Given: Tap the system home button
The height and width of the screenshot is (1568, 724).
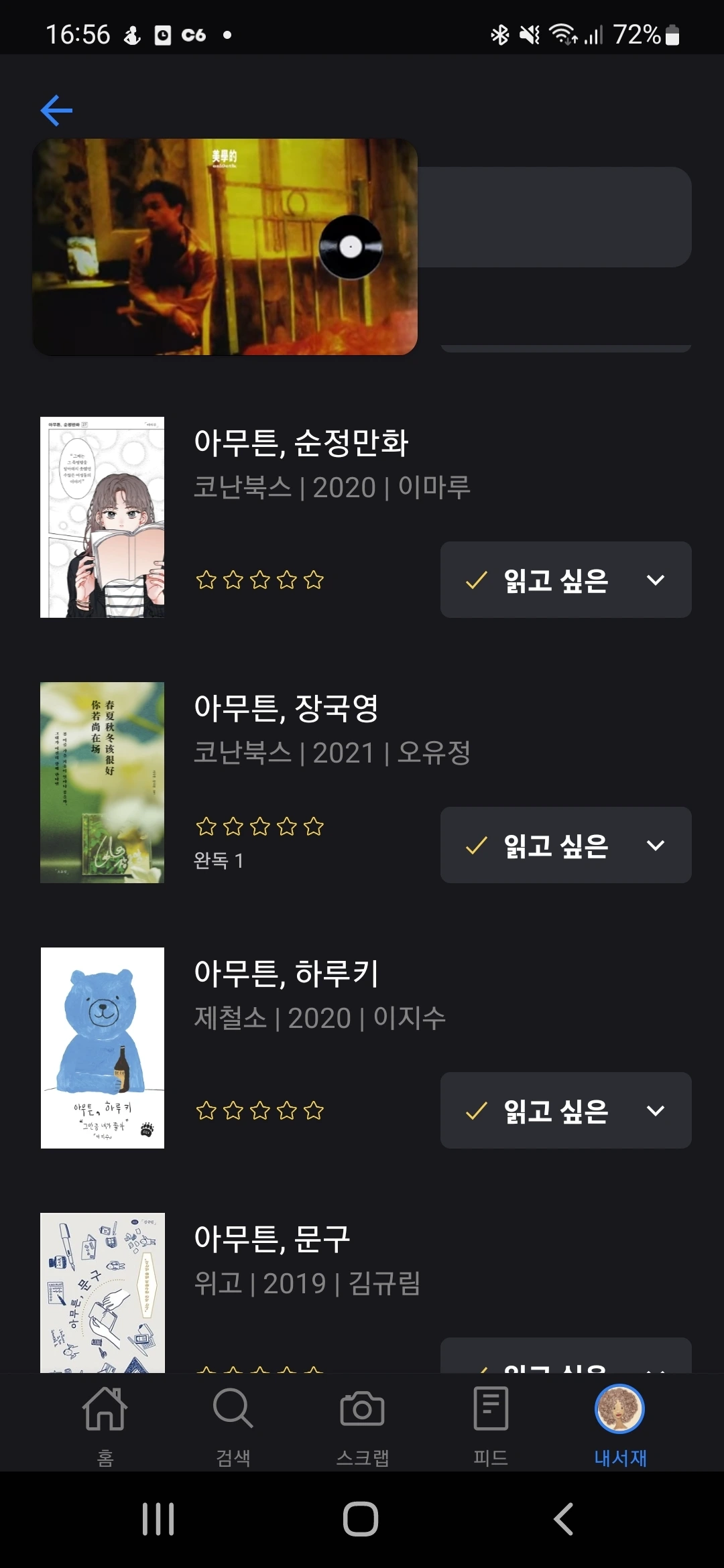Looking at the screenshot, I should coord(361,1519).
